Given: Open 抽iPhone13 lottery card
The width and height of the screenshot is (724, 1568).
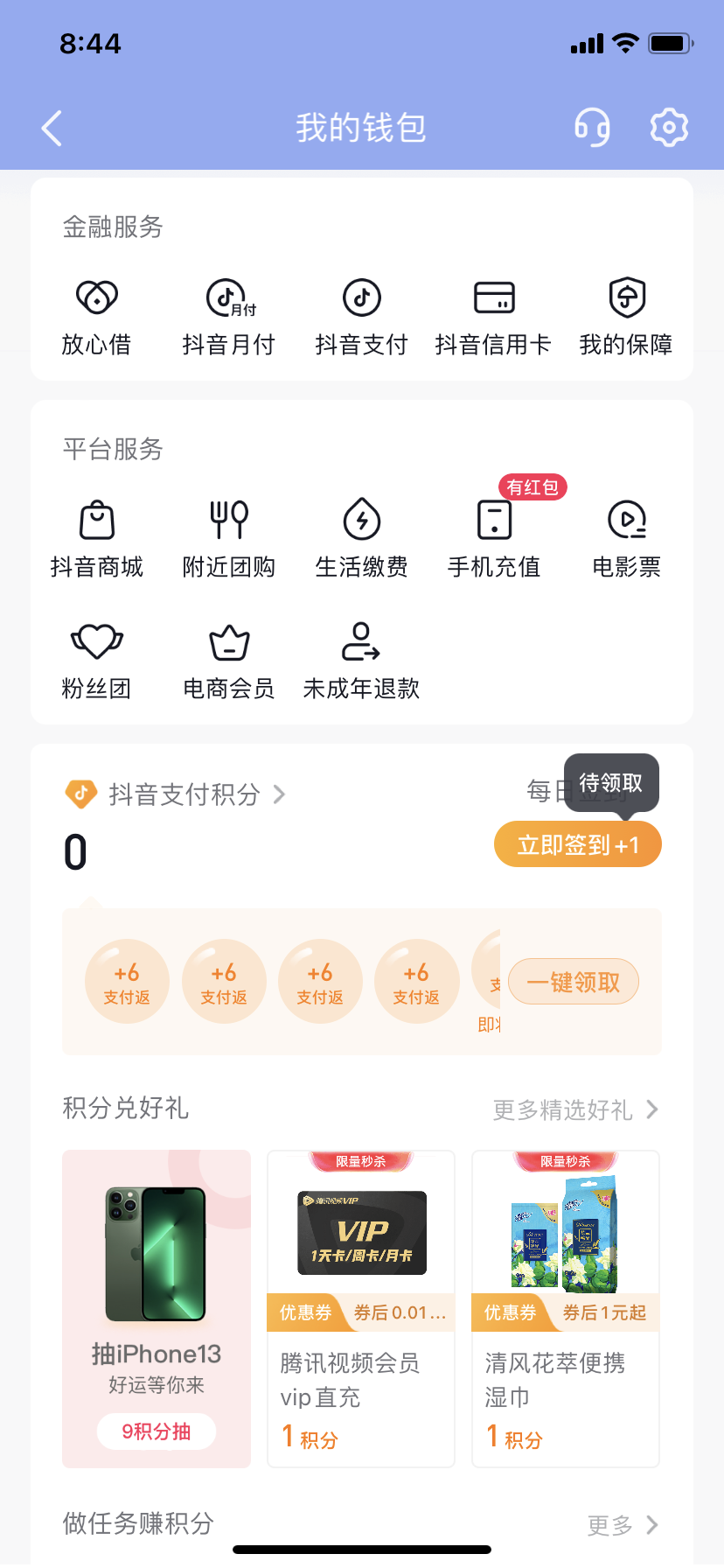Looking at the screenshot, I should pyautogui.click(x=157, y=1308).
